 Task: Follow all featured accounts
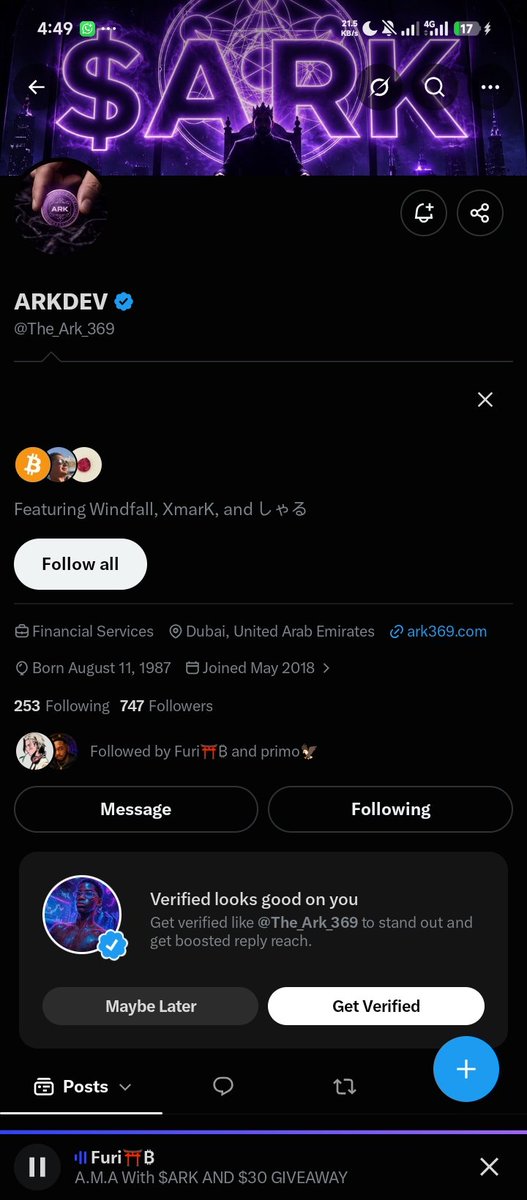[80, 564]
